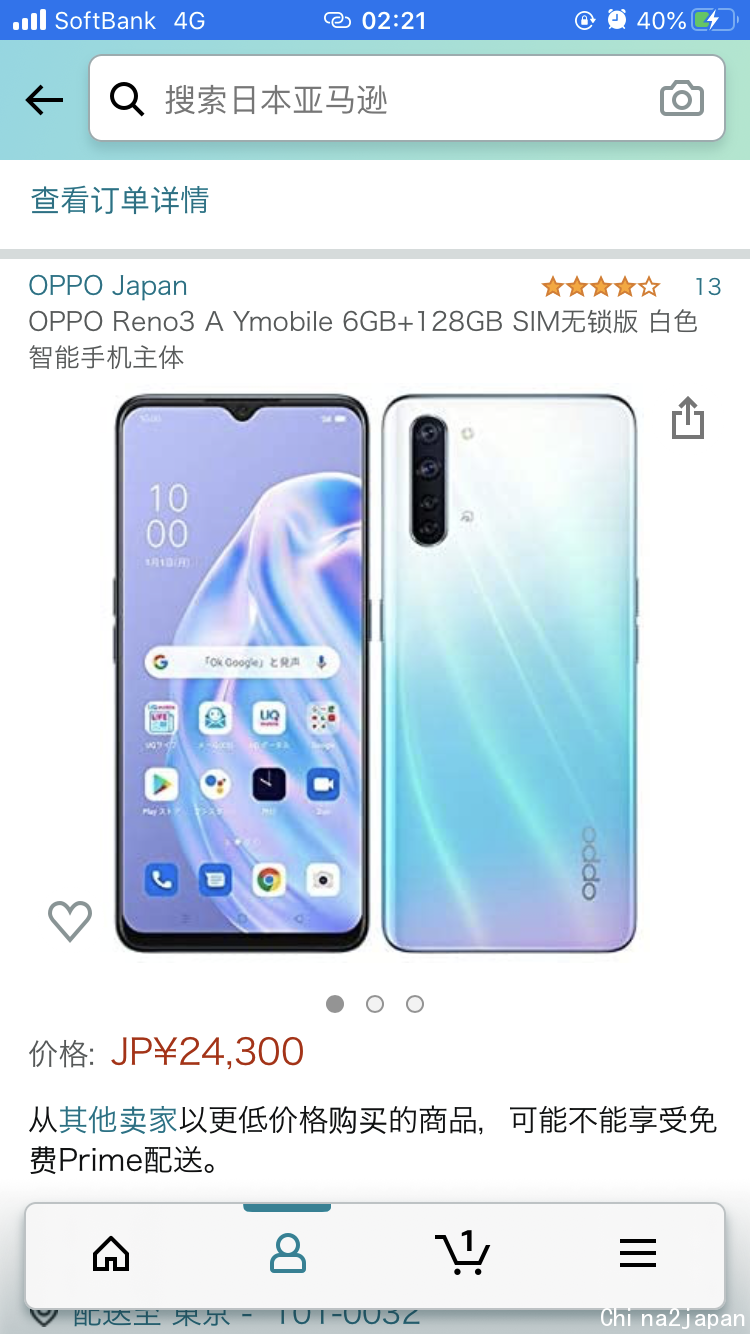
Task: Open the shopping cart tab
Action: point(462,1253)
